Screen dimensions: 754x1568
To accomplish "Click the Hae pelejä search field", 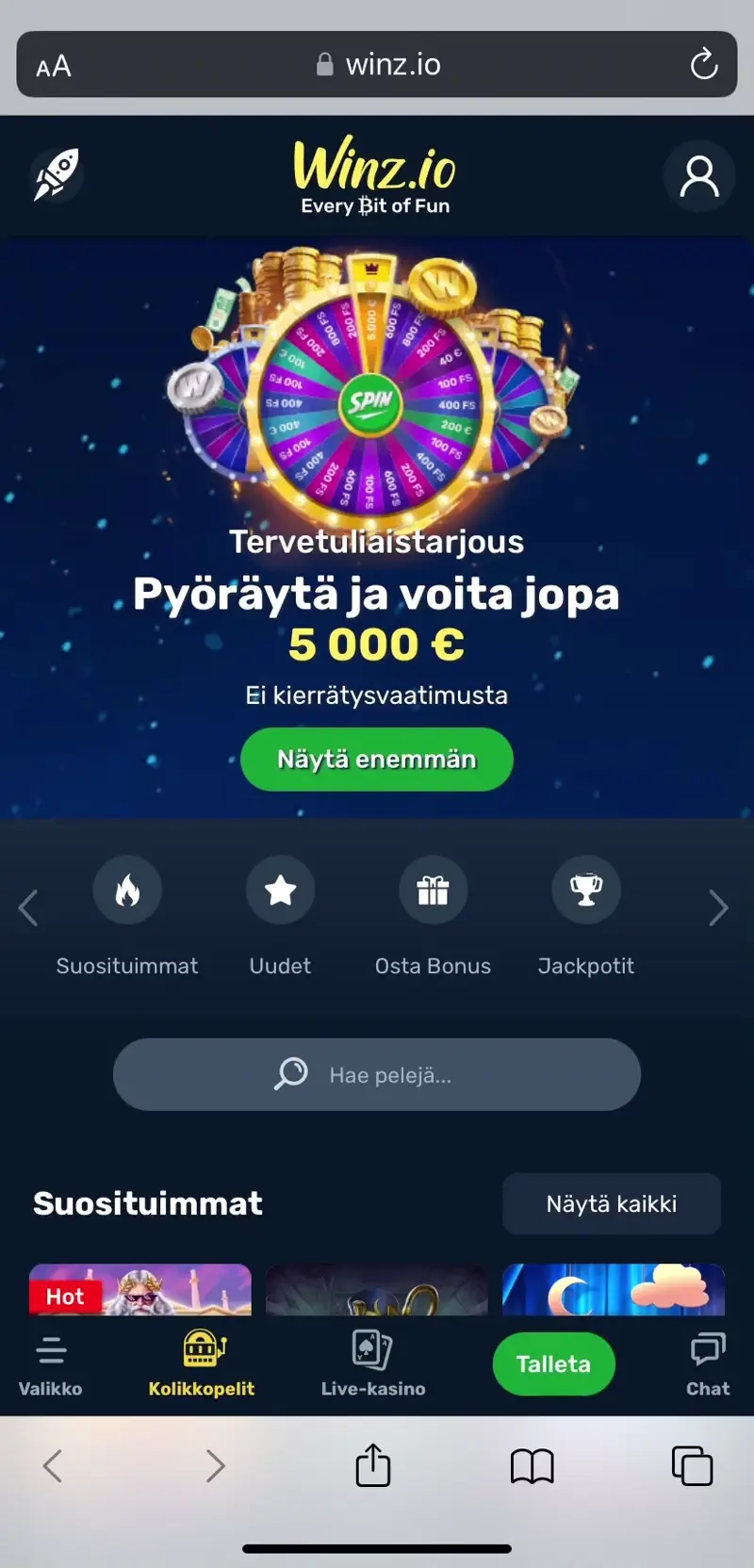I will point(376,1074).
